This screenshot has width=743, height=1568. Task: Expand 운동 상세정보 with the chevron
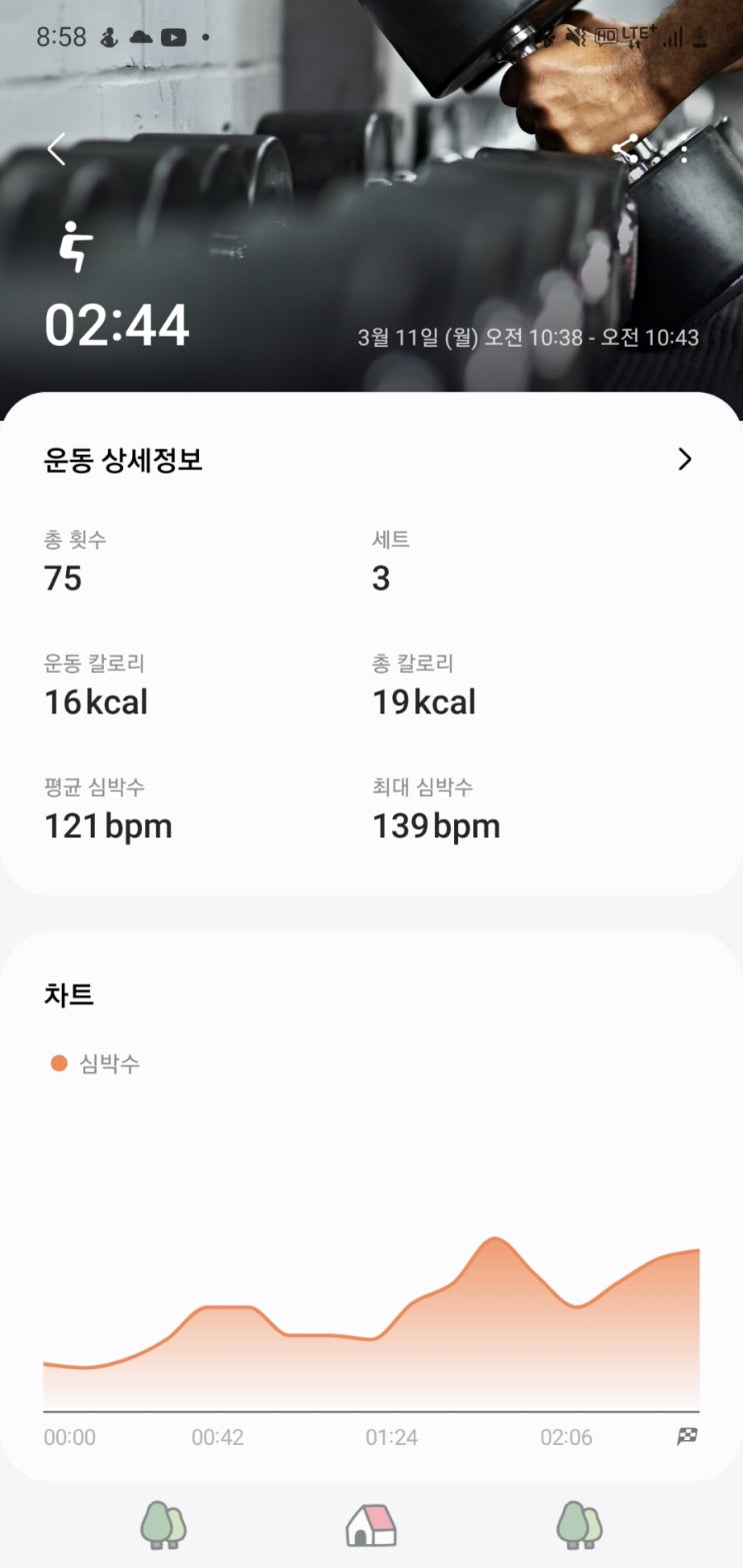pos(685,460)
